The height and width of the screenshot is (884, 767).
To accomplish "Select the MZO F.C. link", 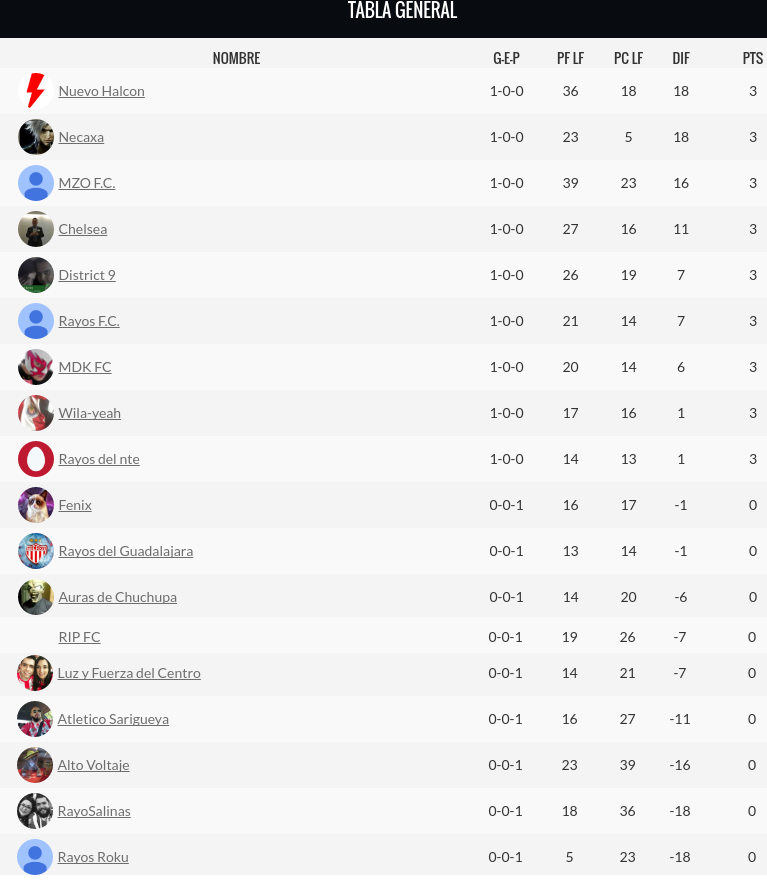I will click(87, 183).
